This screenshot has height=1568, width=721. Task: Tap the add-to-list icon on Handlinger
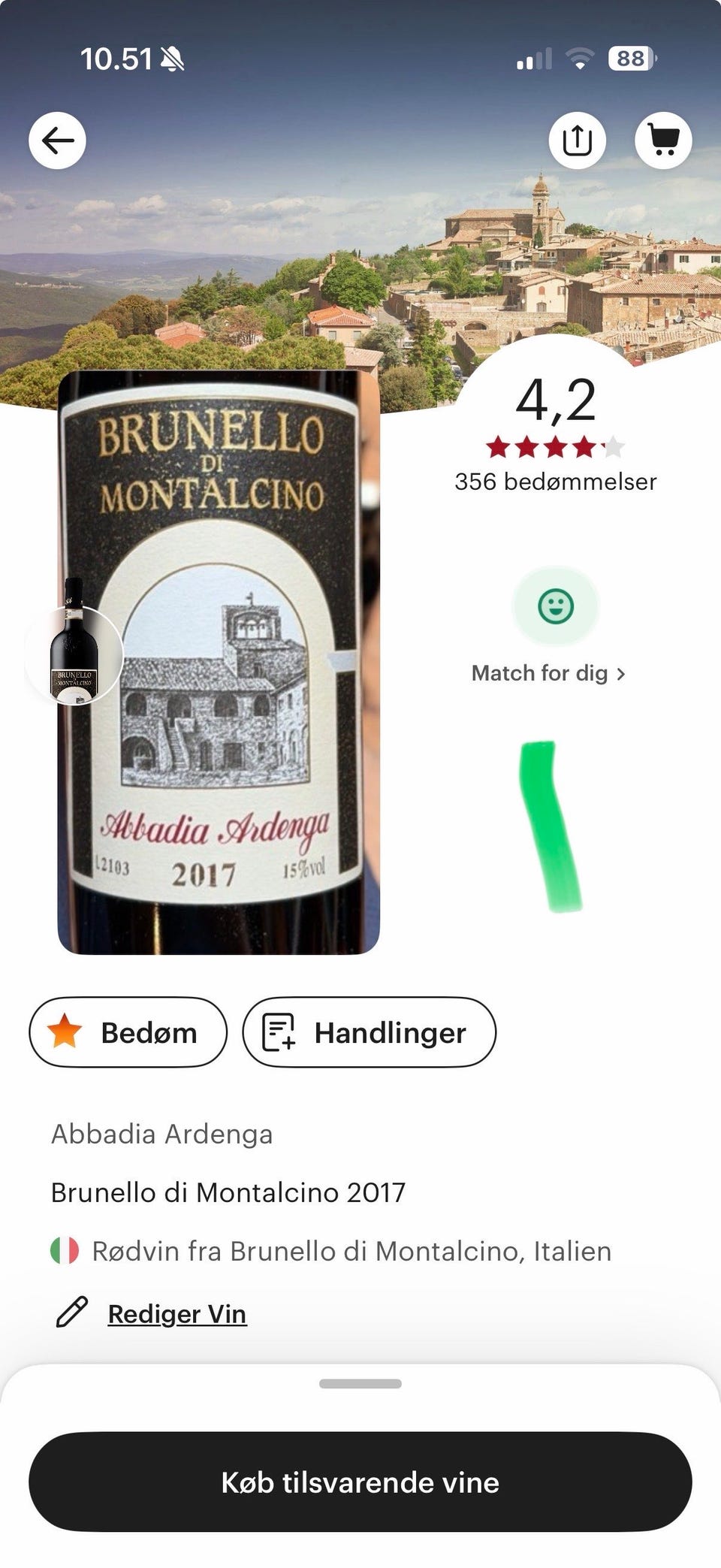pyautogui.click(x=279, y=1032)
